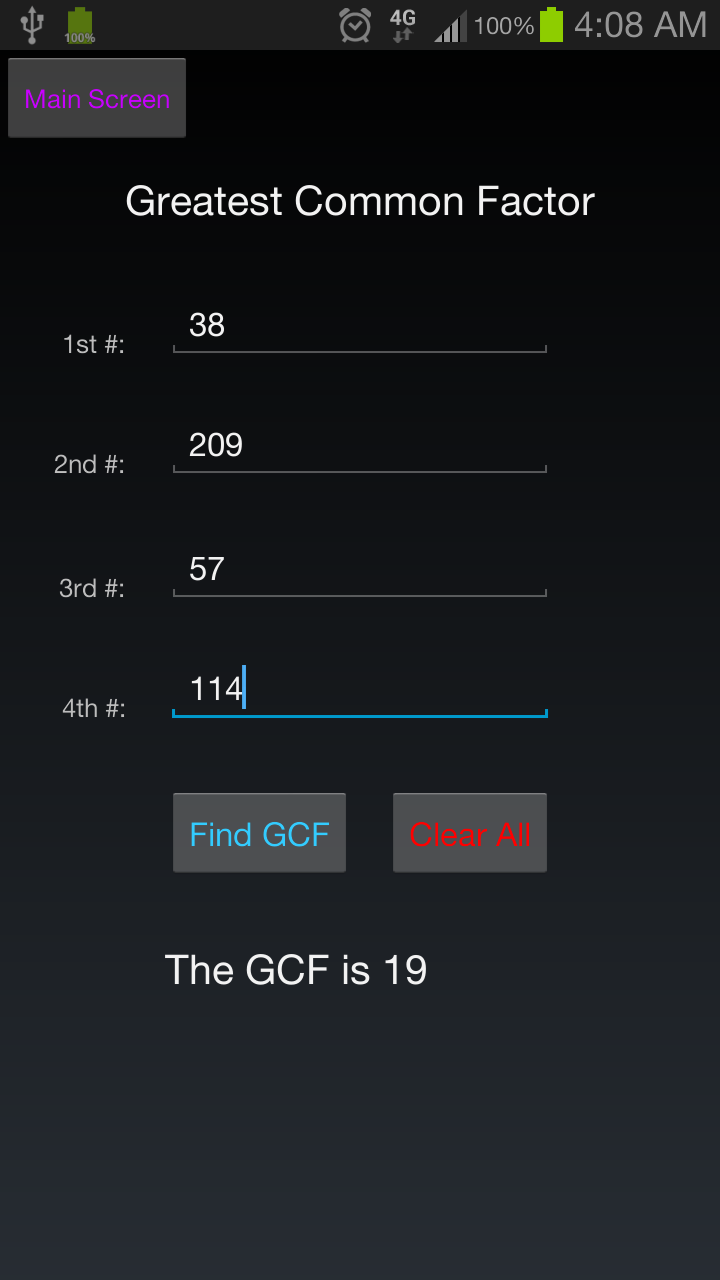Screen dimensions: 720x1280
Task: Return to the Main Screen
Action: (x=97, y=98)
